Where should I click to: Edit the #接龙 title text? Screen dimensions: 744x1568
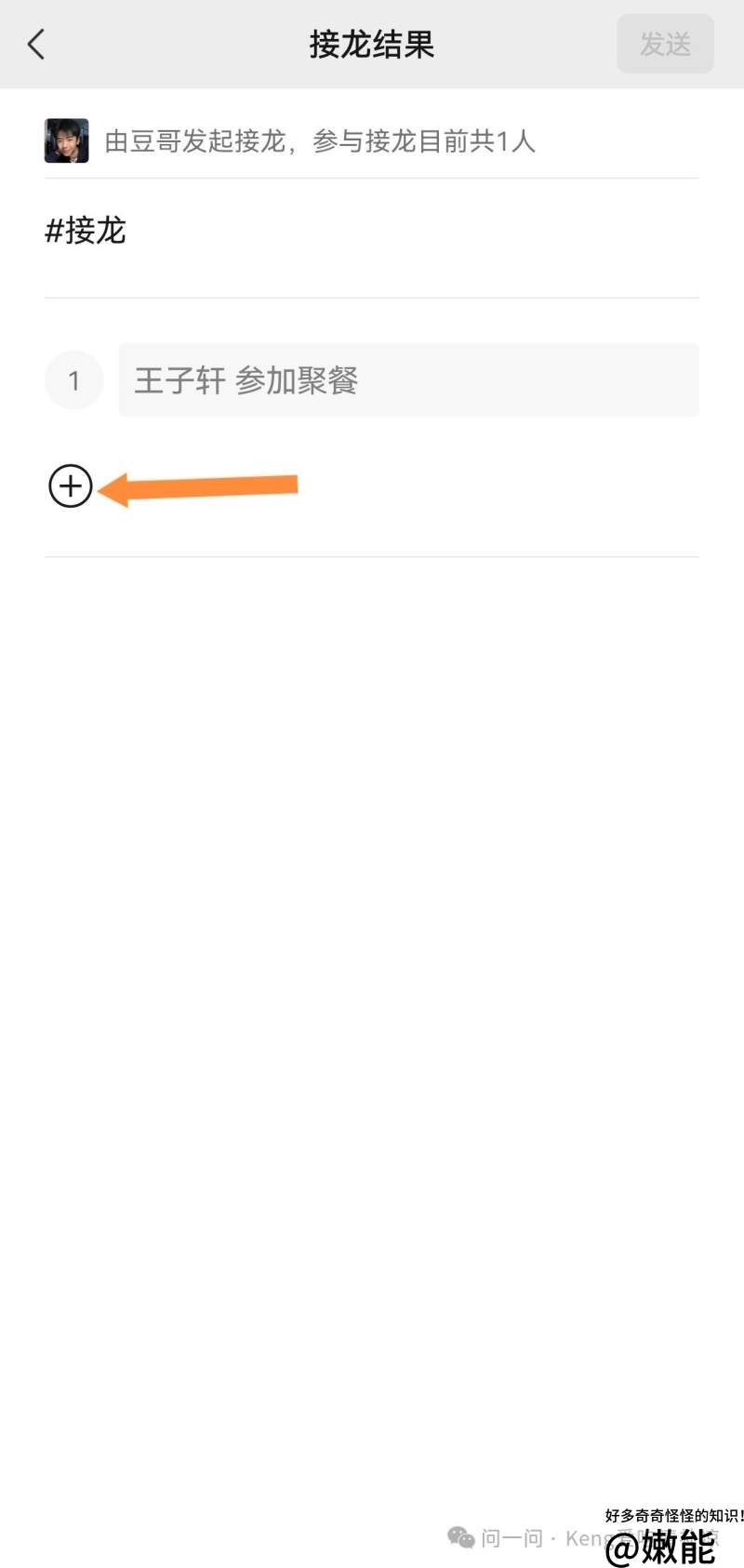pyautogui.click(x=86, y=230)
